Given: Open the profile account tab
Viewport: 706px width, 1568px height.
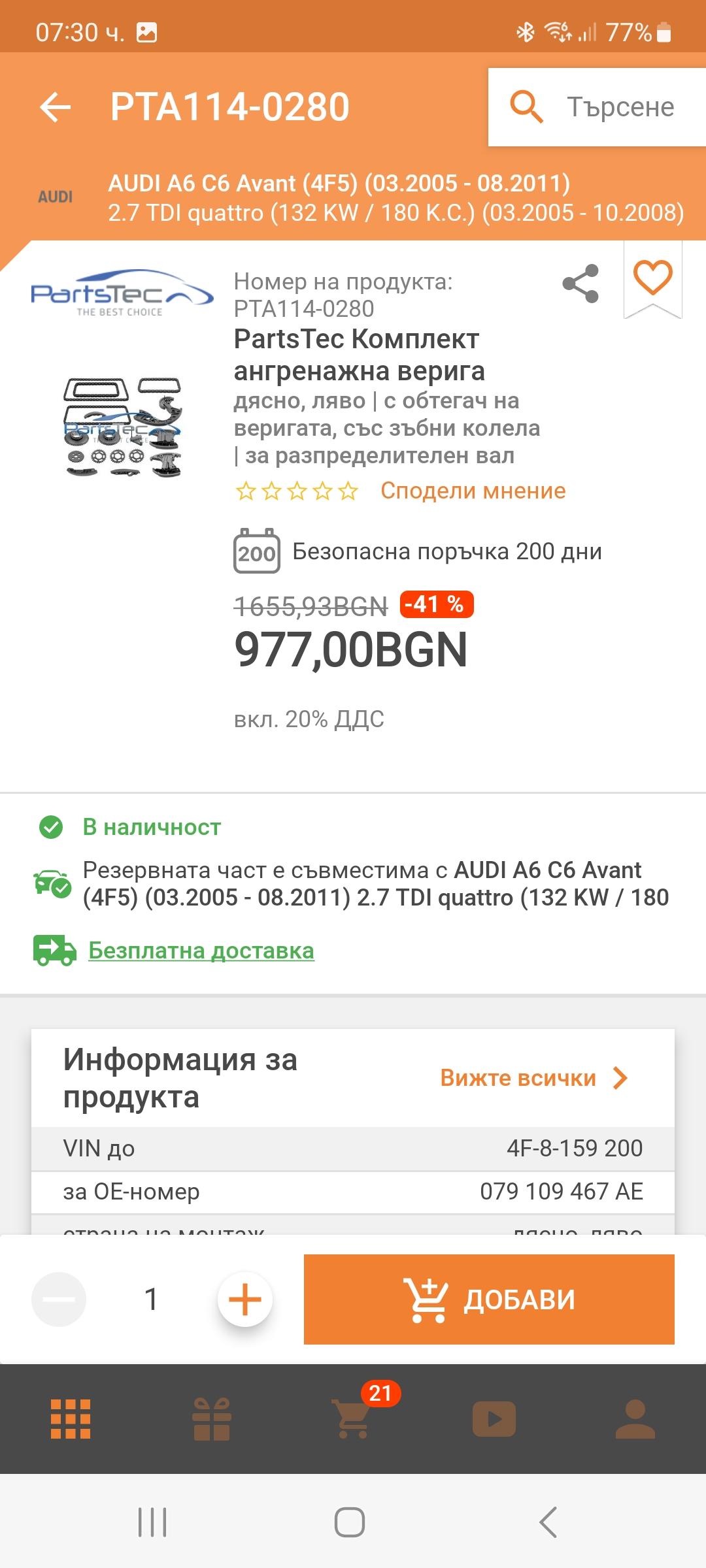Looking at the screenshot, I should 635,1419.
